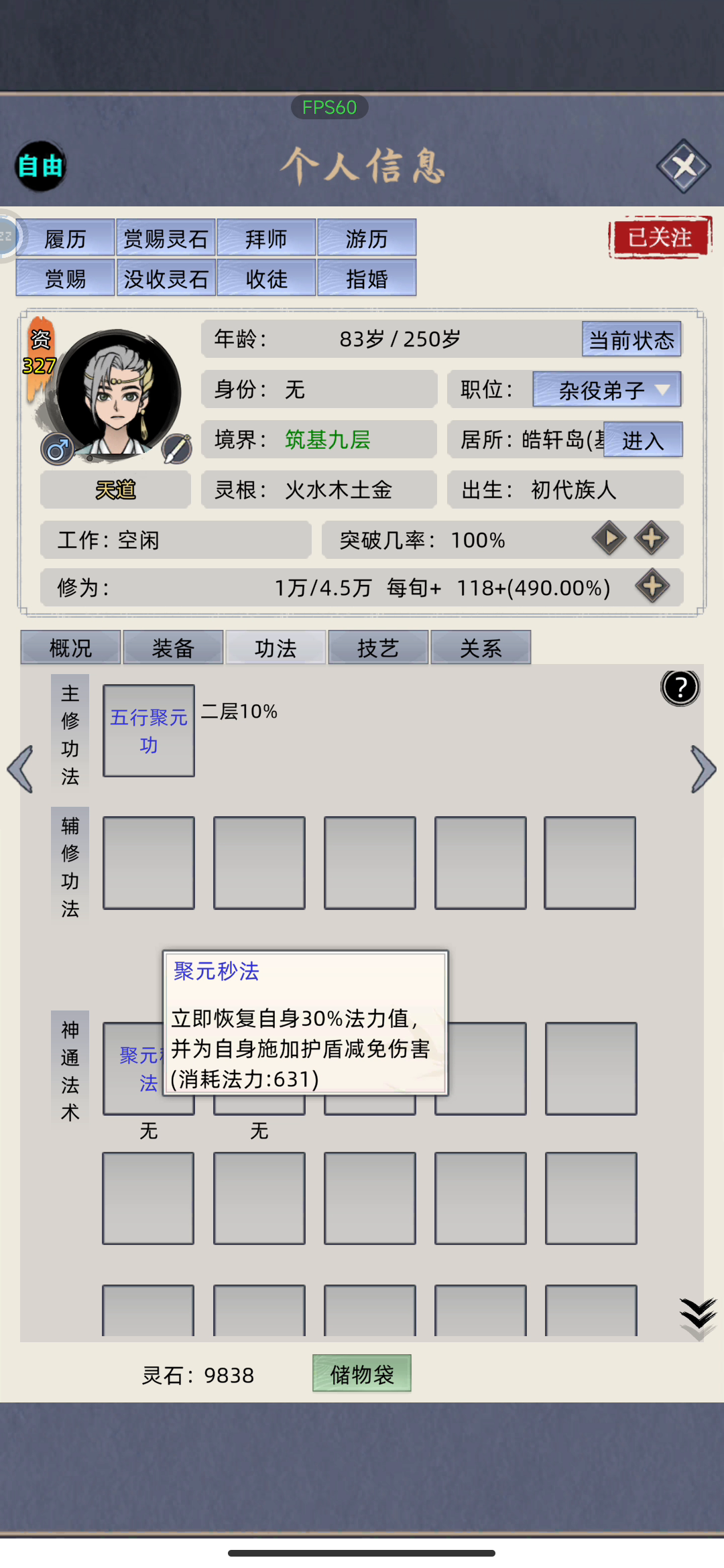The height and width of the screenshot is (1568, 724).
Task: Toggle the 已关注 follow stamp
Action: [x=660, y=237]
